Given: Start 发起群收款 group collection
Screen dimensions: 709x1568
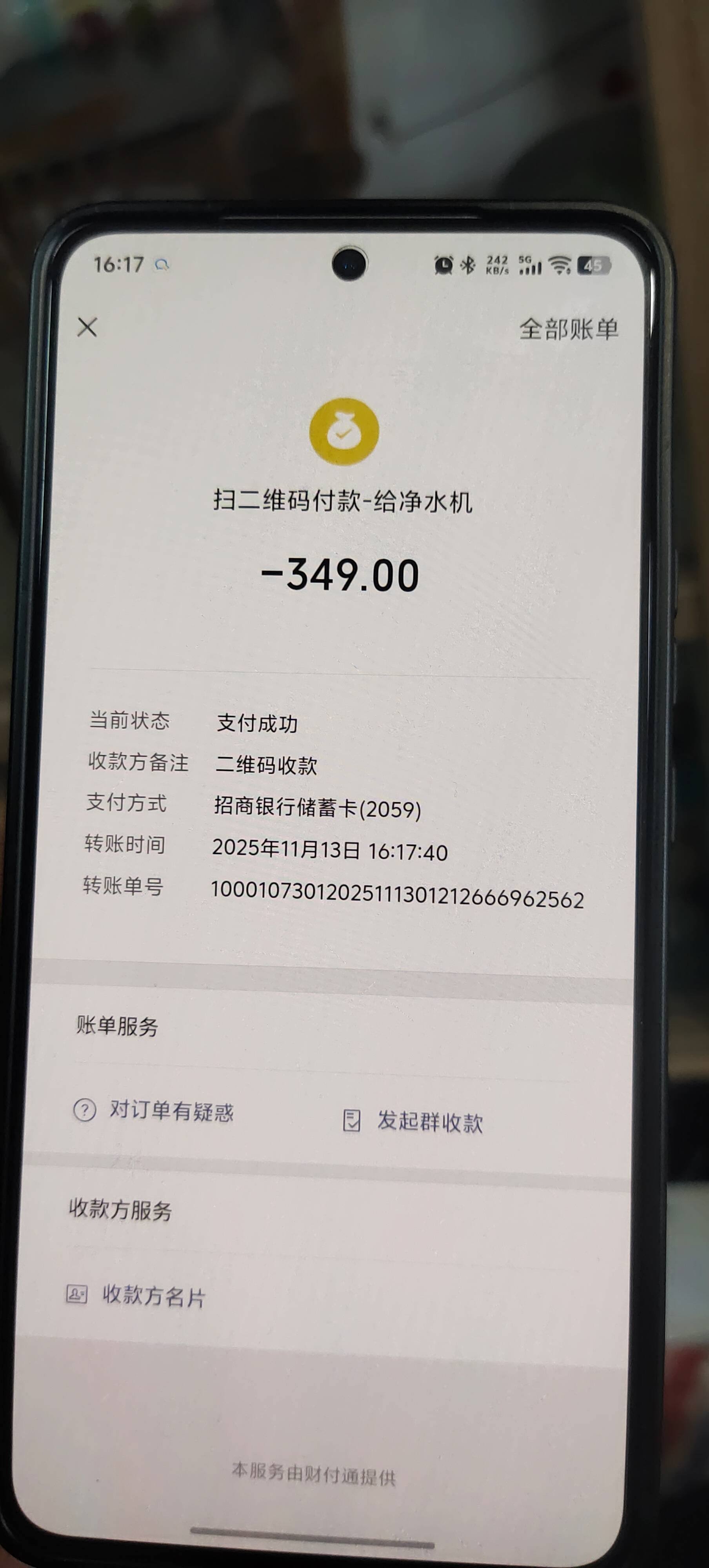Looking at the screenshot, I should point(414,1121).
